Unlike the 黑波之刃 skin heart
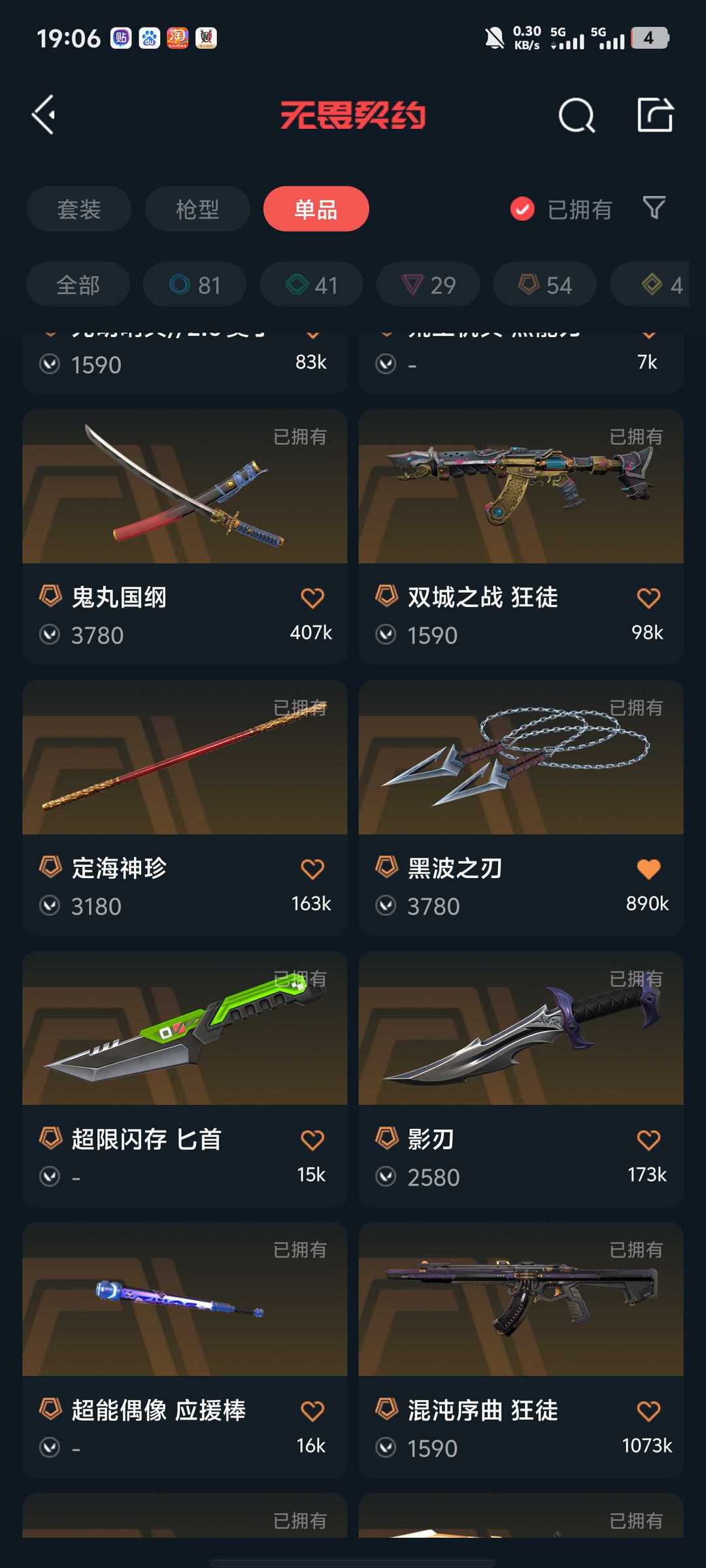Screen dimensions: 706x1568 point(648,869)
